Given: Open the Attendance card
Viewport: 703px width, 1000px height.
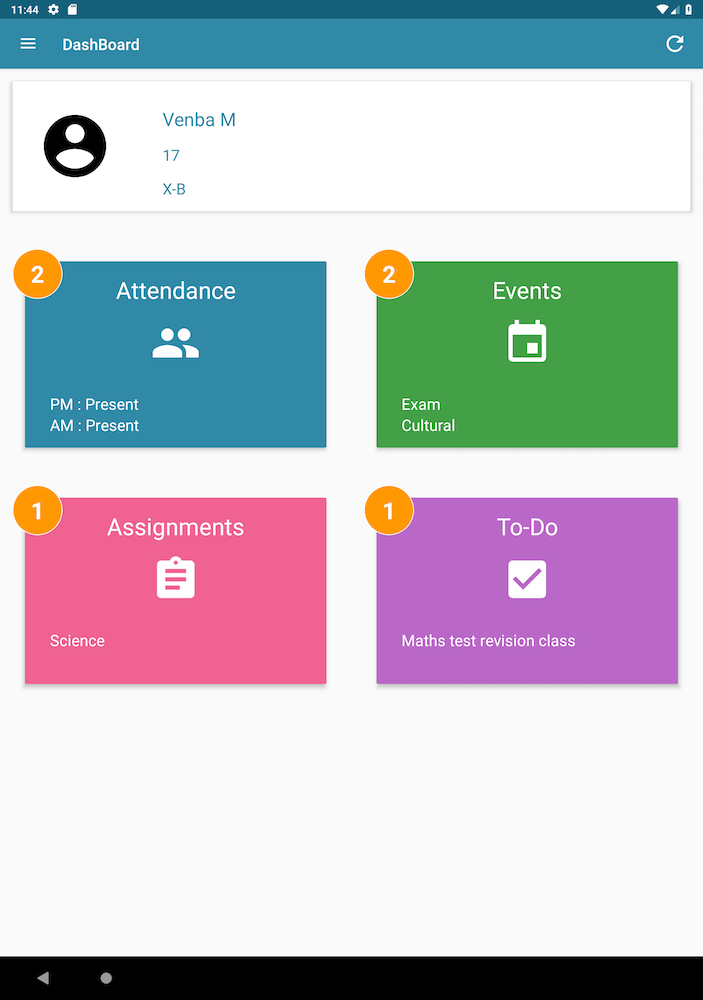Looking at the screenshot, I should coord(175,355).
